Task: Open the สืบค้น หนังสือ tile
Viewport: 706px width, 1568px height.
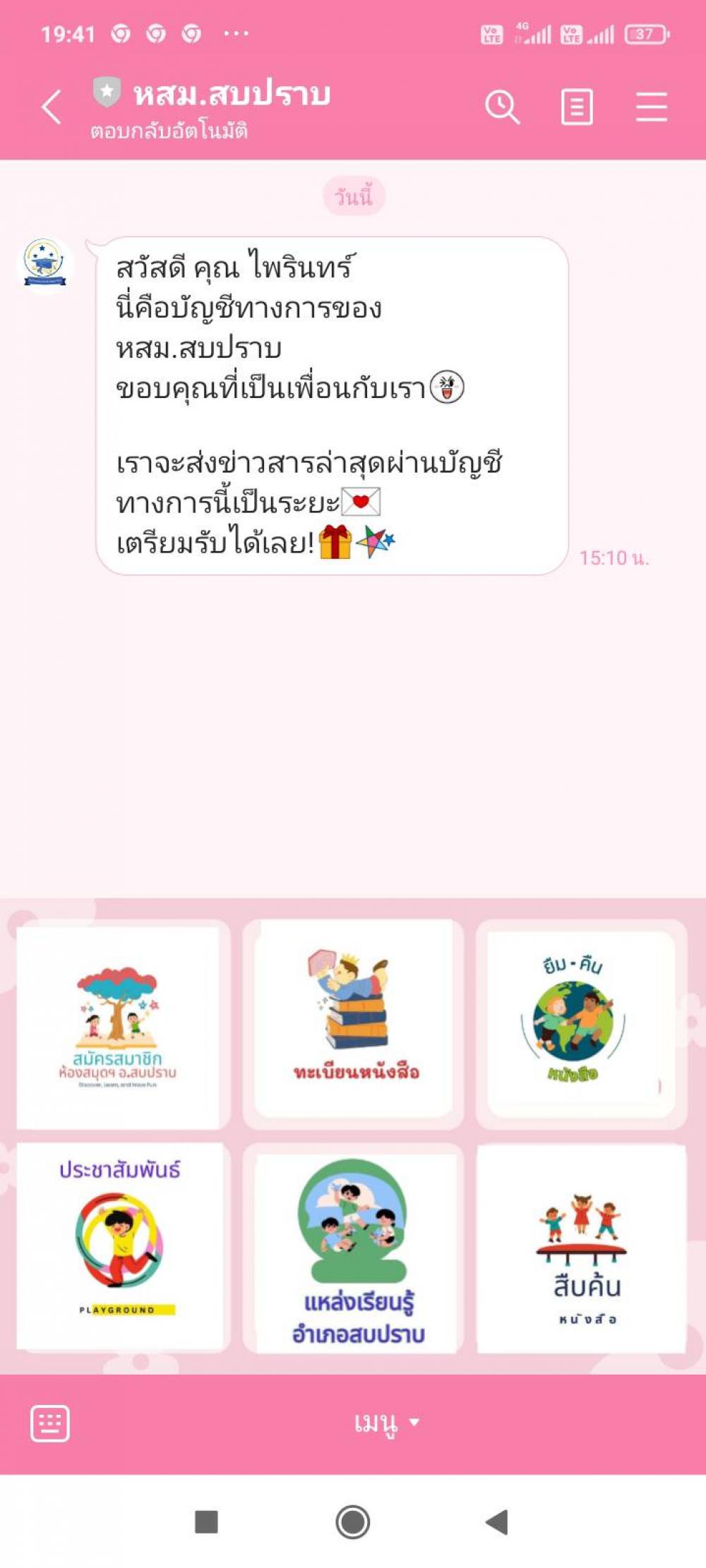Action: tap(581, 1248)
